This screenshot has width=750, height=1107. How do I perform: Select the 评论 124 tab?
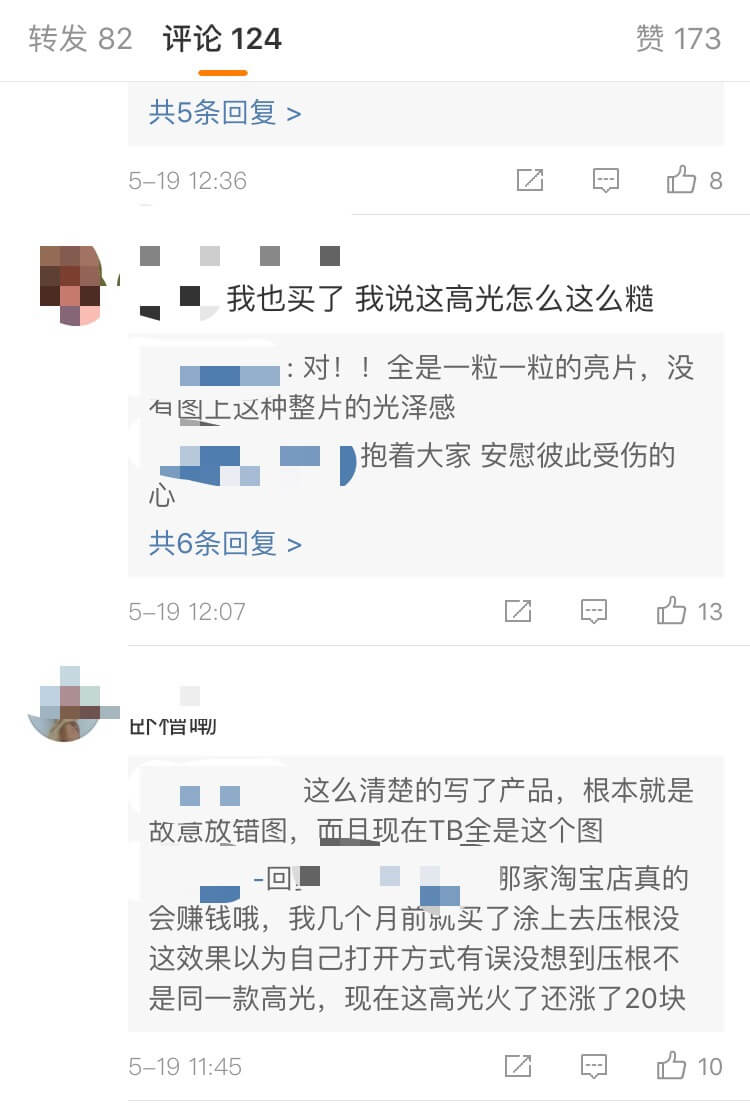222,39
